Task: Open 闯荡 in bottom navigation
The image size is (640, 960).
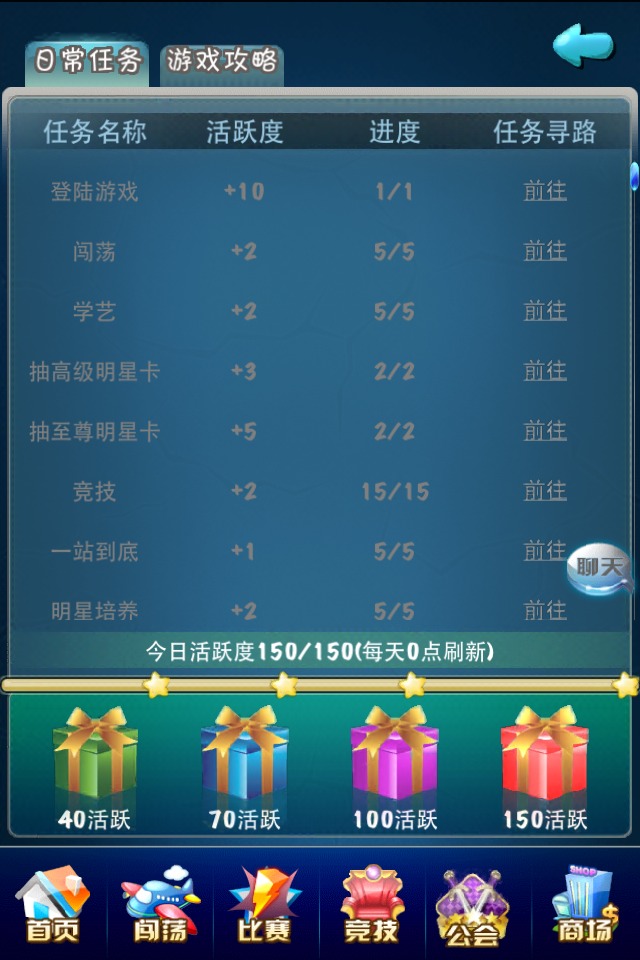Action: pos(160,905)
